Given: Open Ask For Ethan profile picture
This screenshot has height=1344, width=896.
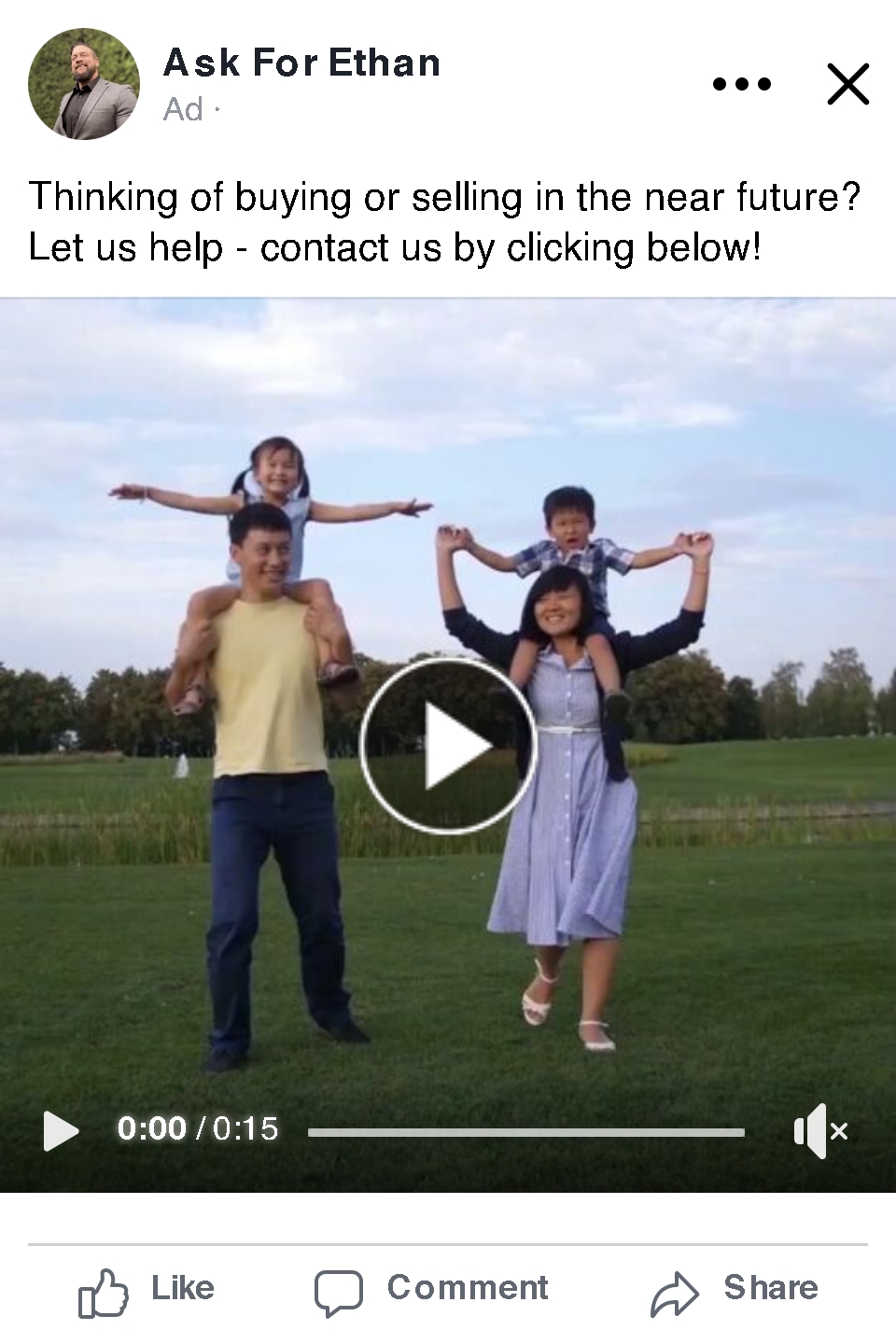Looking at the screenshot, I should pos(84,84).
